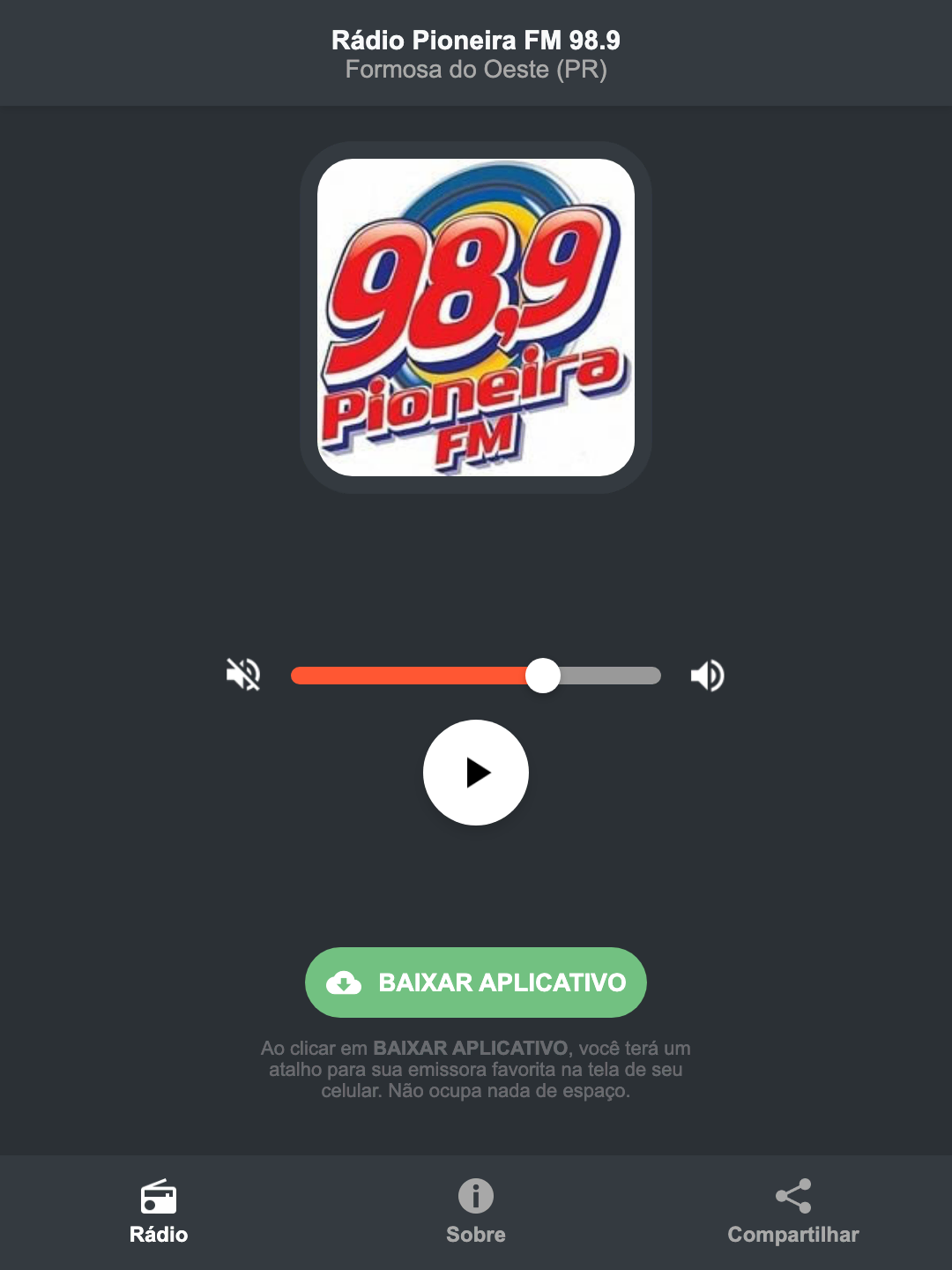
Task: Click the red portion of volume bar
Action: tap(405, 675)
